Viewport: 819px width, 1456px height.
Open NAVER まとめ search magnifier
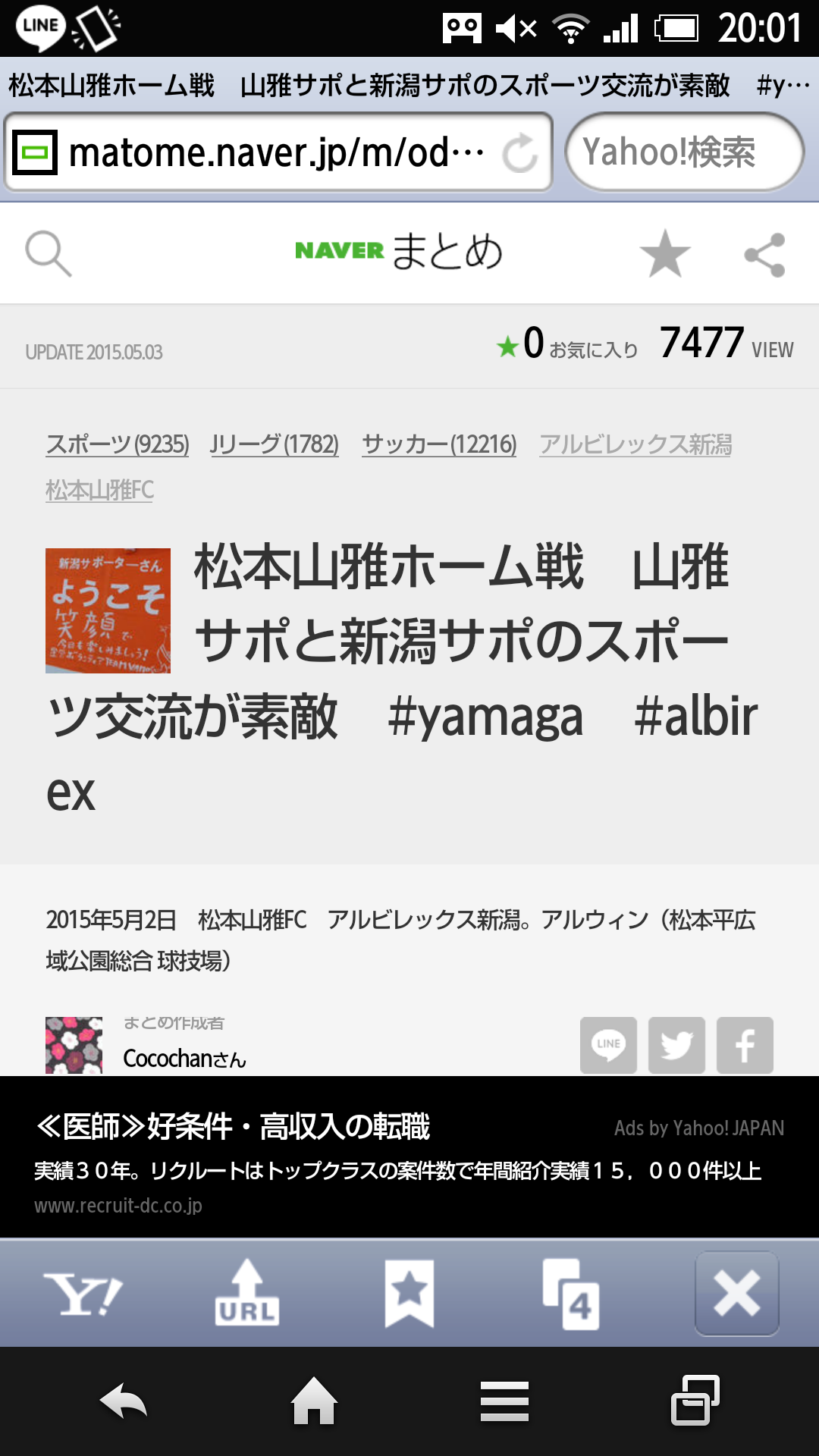49,253
